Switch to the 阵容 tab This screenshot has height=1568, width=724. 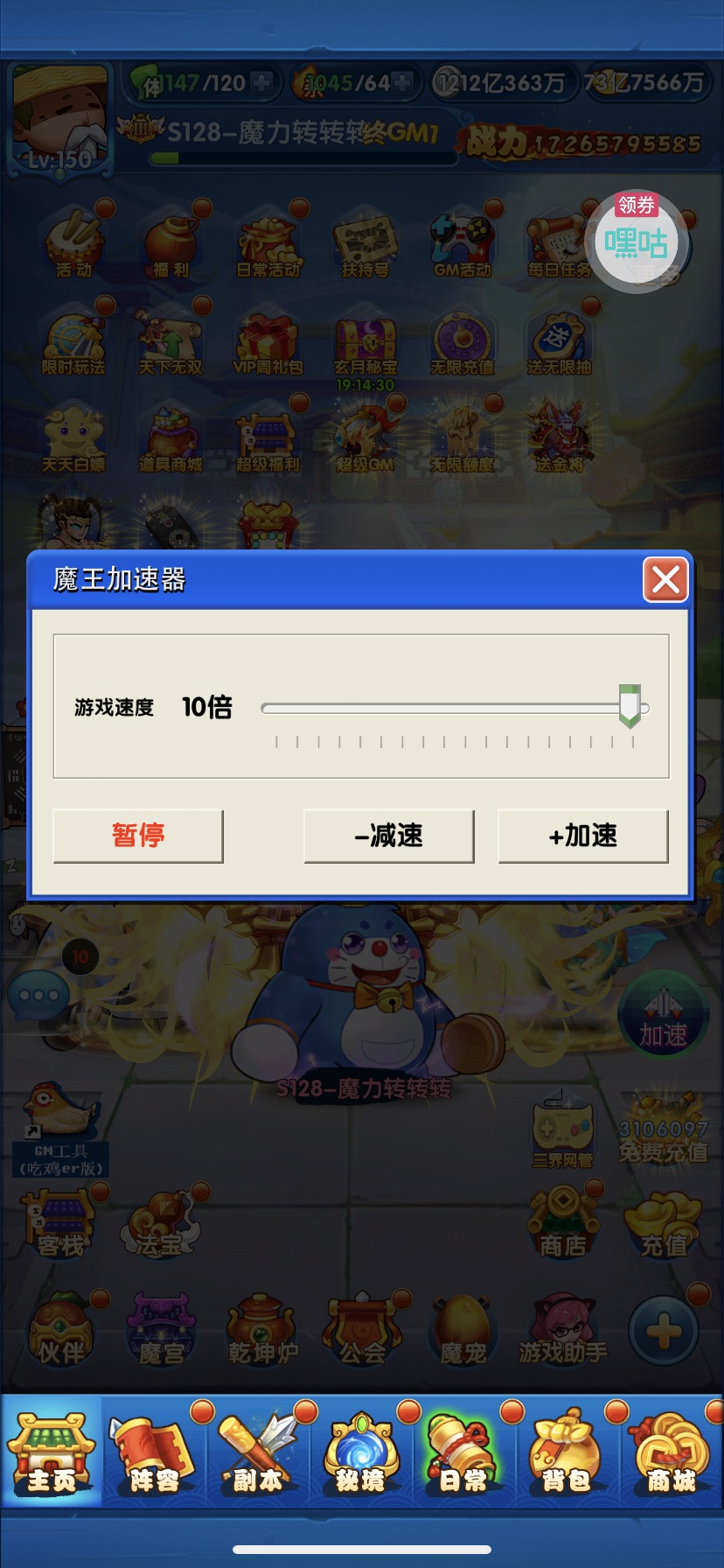coord(155,1452)
